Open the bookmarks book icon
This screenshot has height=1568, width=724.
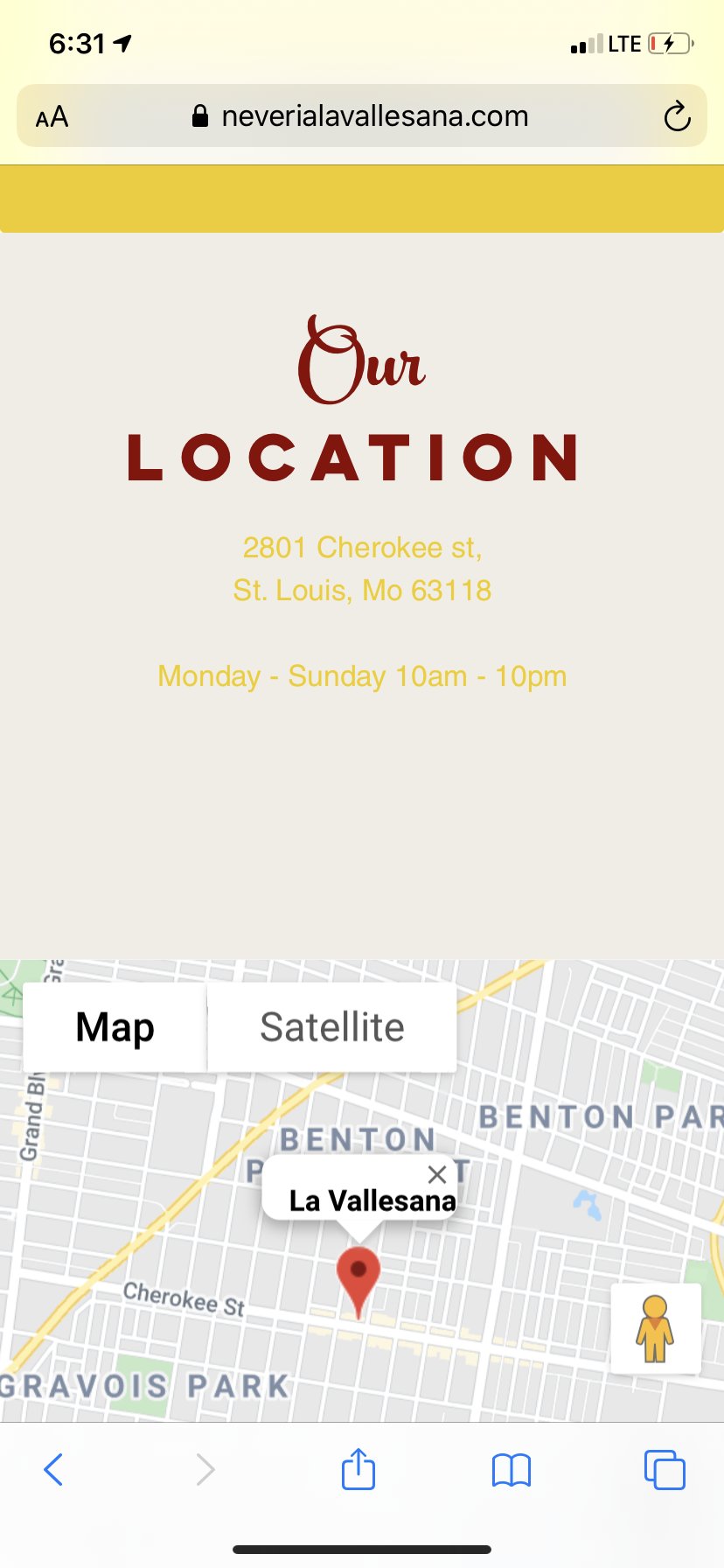coord(512,1469)
